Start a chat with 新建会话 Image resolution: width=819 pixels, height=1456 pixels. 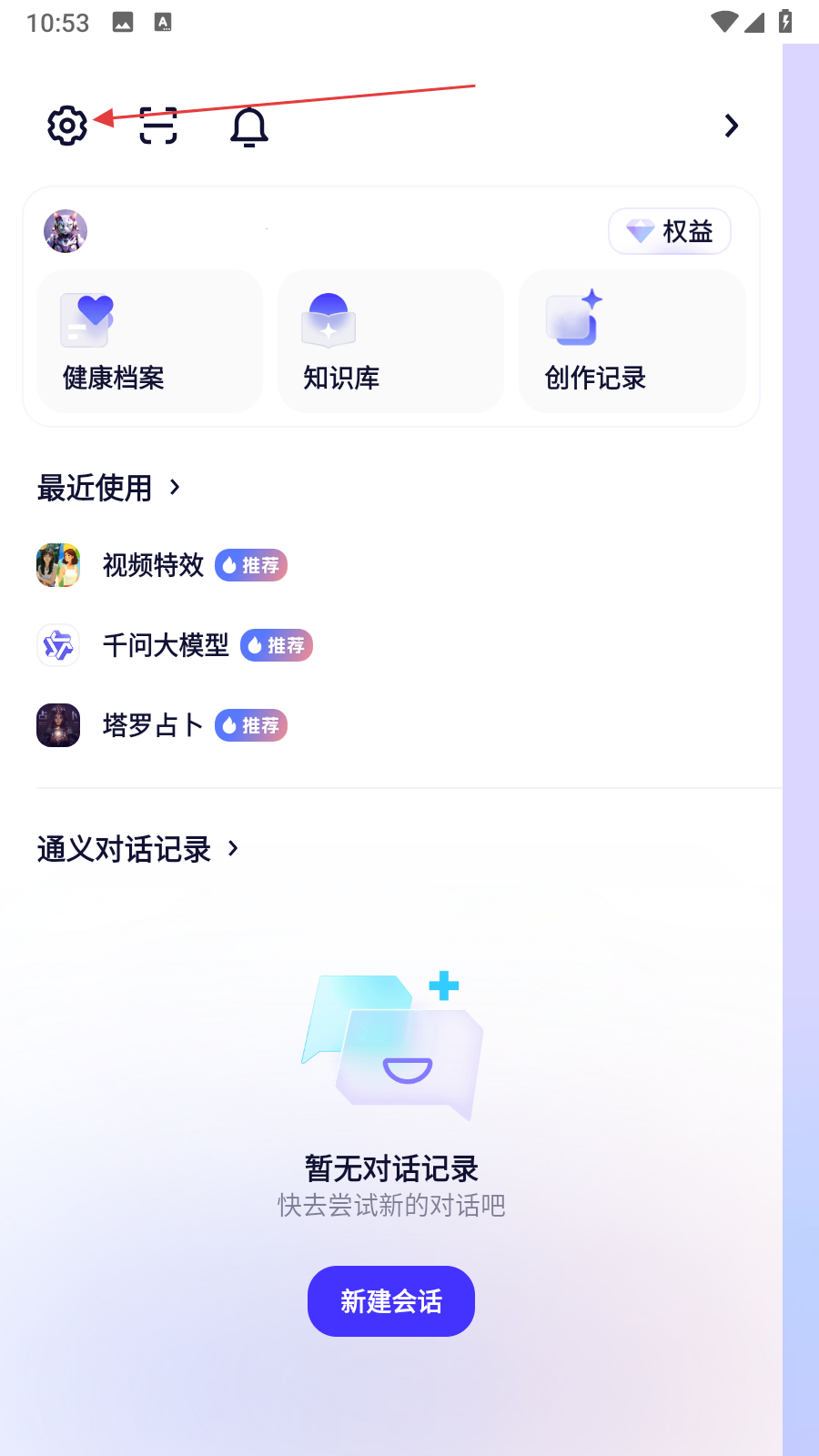(391, 1301)
